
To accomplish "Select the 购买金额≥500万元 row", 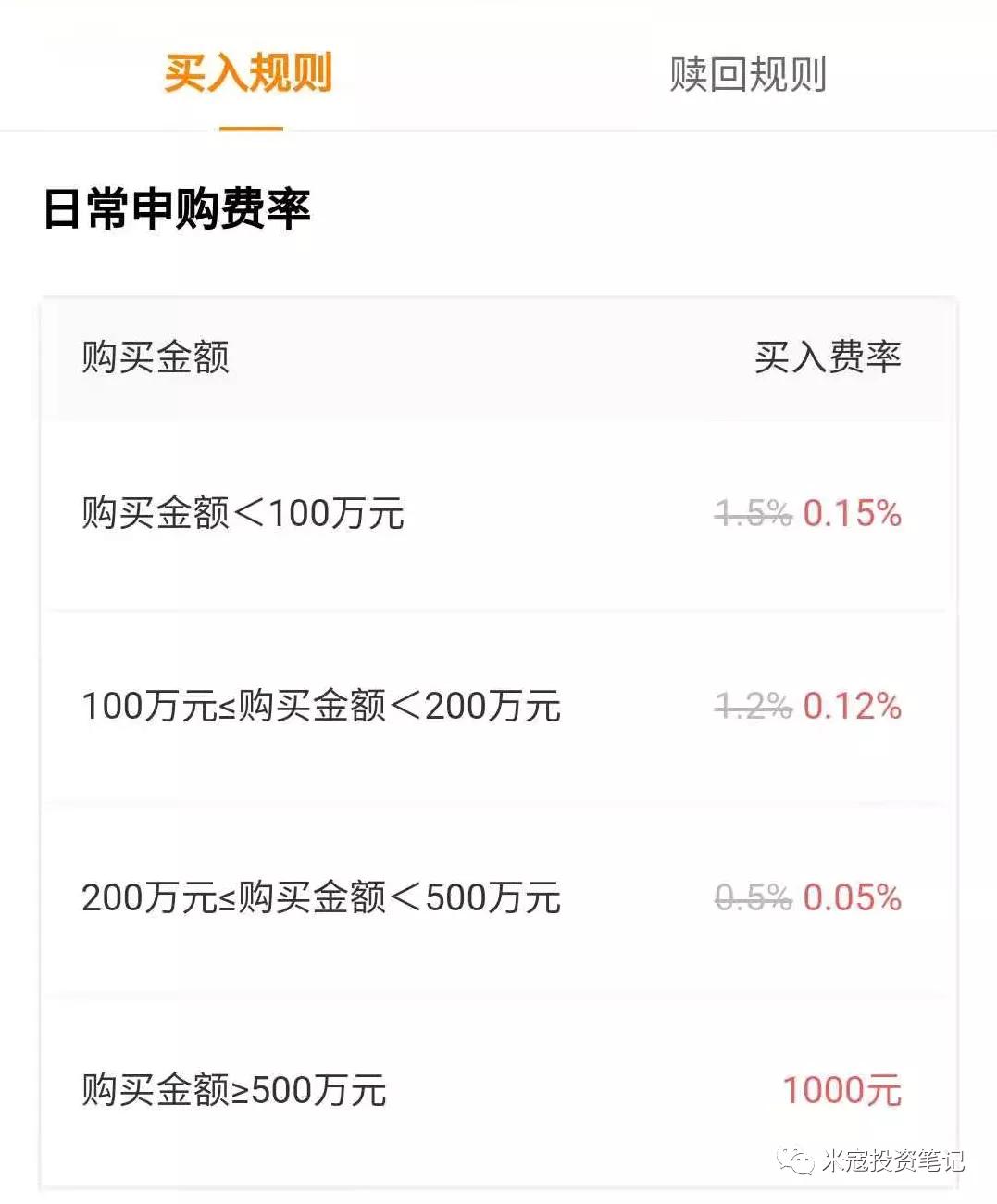I will (233, 1091).
